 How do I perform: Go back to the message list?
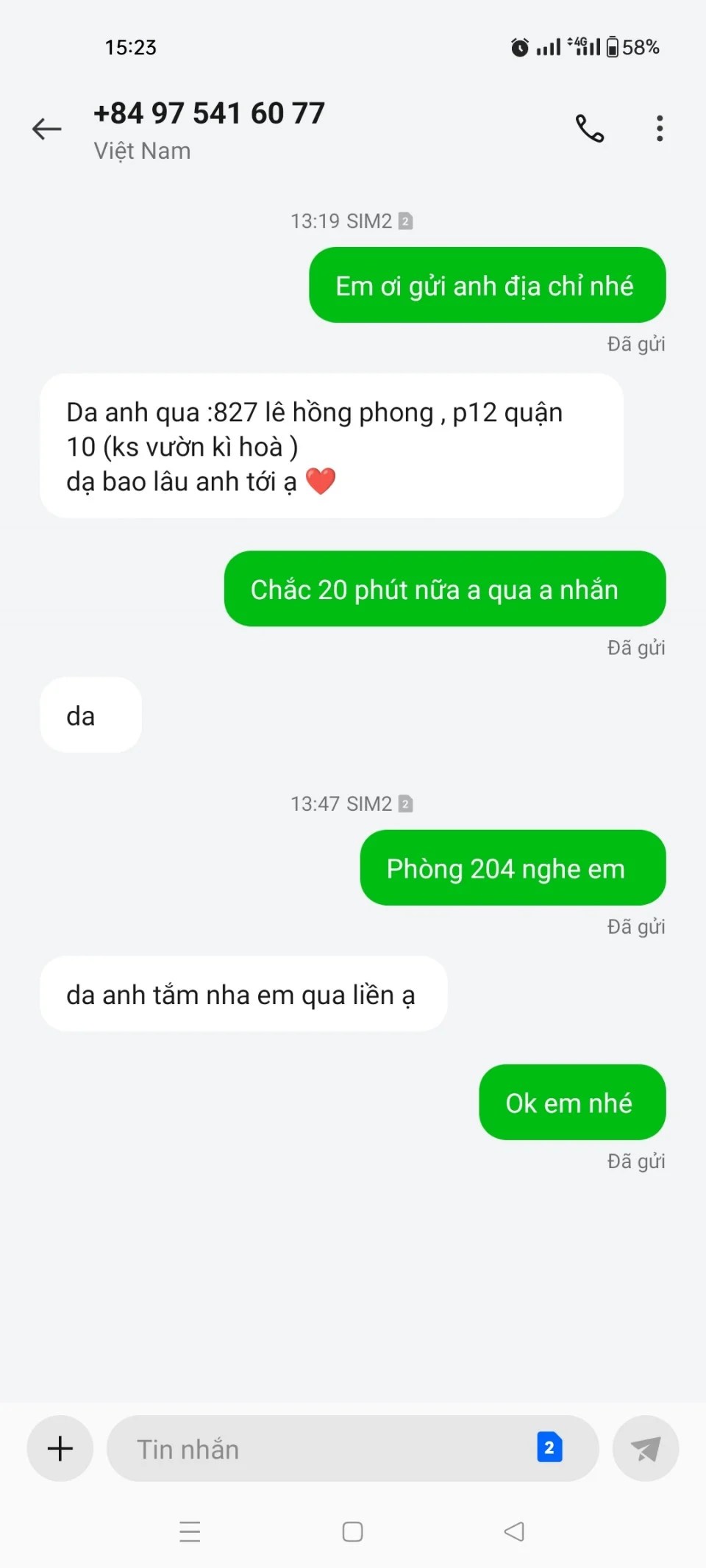tap(47, 129)
